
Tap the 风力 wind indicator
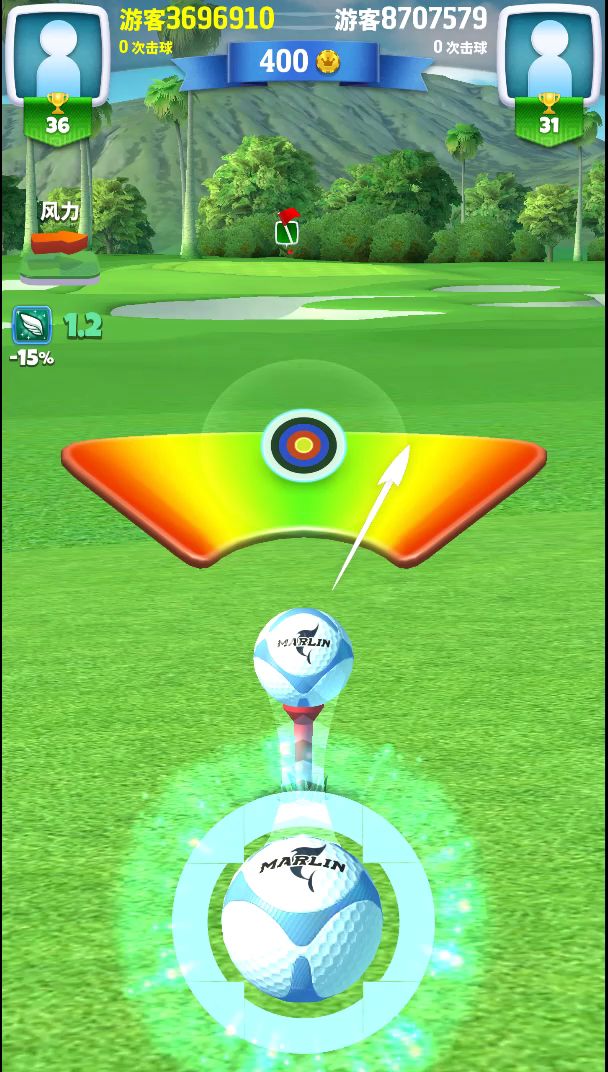pyautogui.click(x=59, y=238)
